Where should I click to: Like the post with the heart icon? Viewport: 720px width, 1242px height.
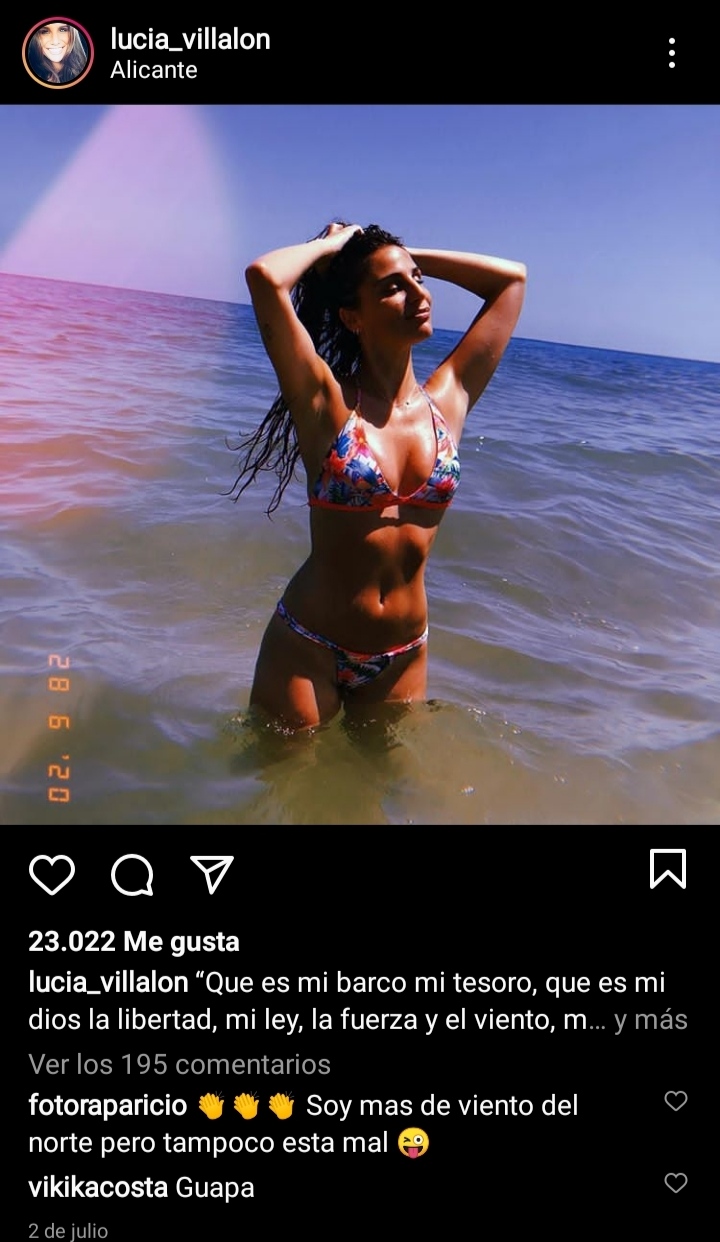[52, 875]
